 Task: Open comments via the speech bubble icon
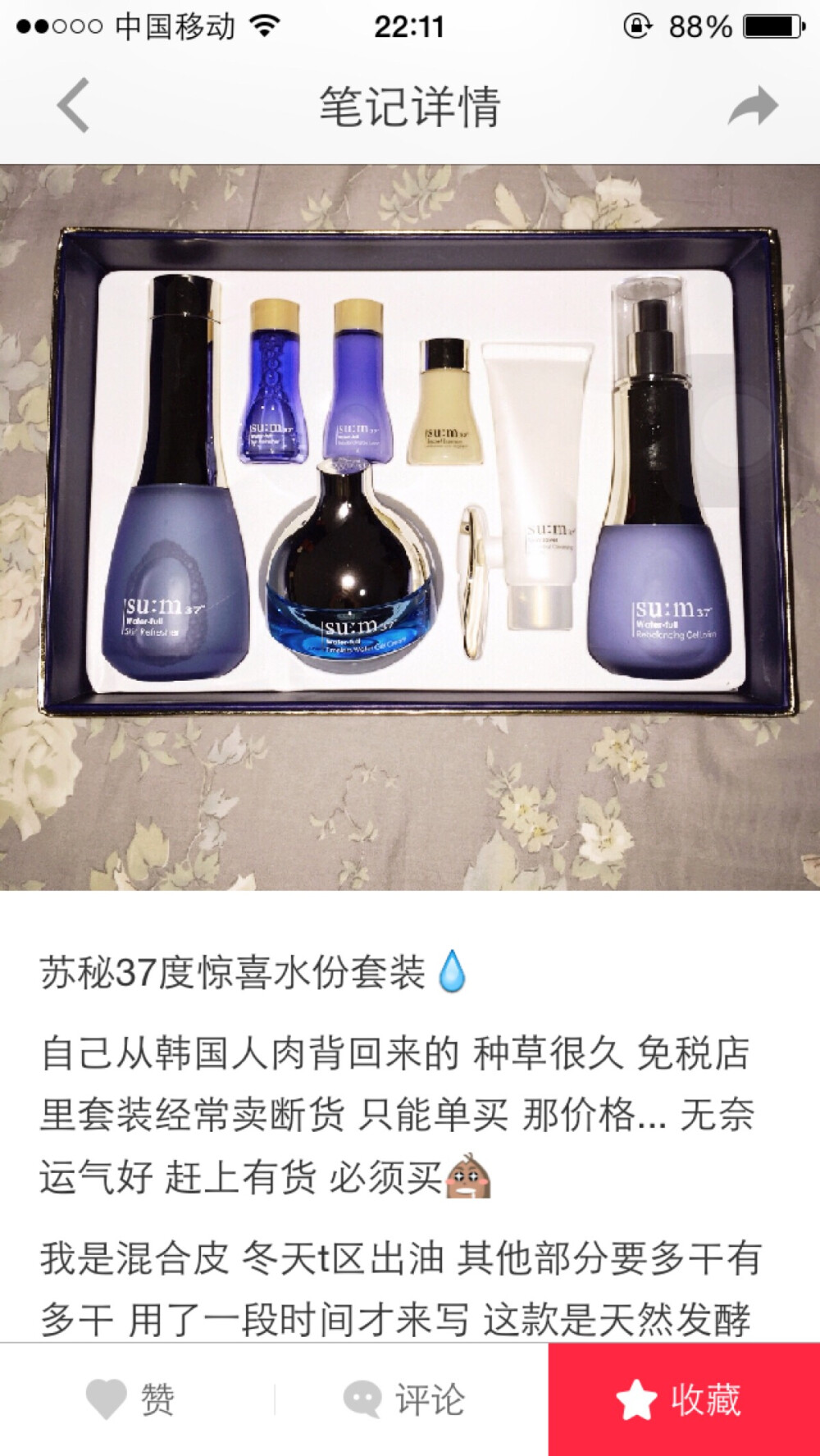(363, 1395)
